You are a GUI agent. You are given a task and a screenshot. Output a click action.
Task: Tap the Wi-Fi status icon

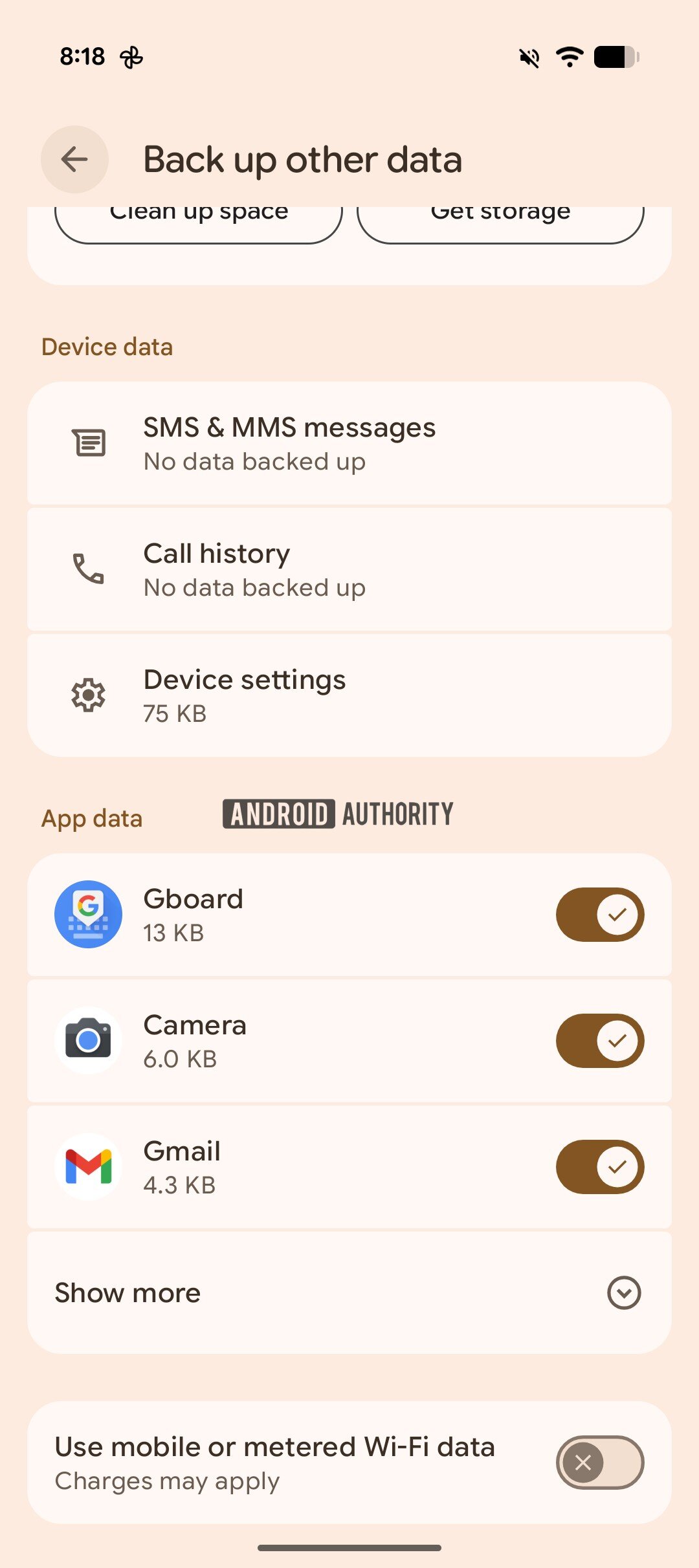coord(569,57)
